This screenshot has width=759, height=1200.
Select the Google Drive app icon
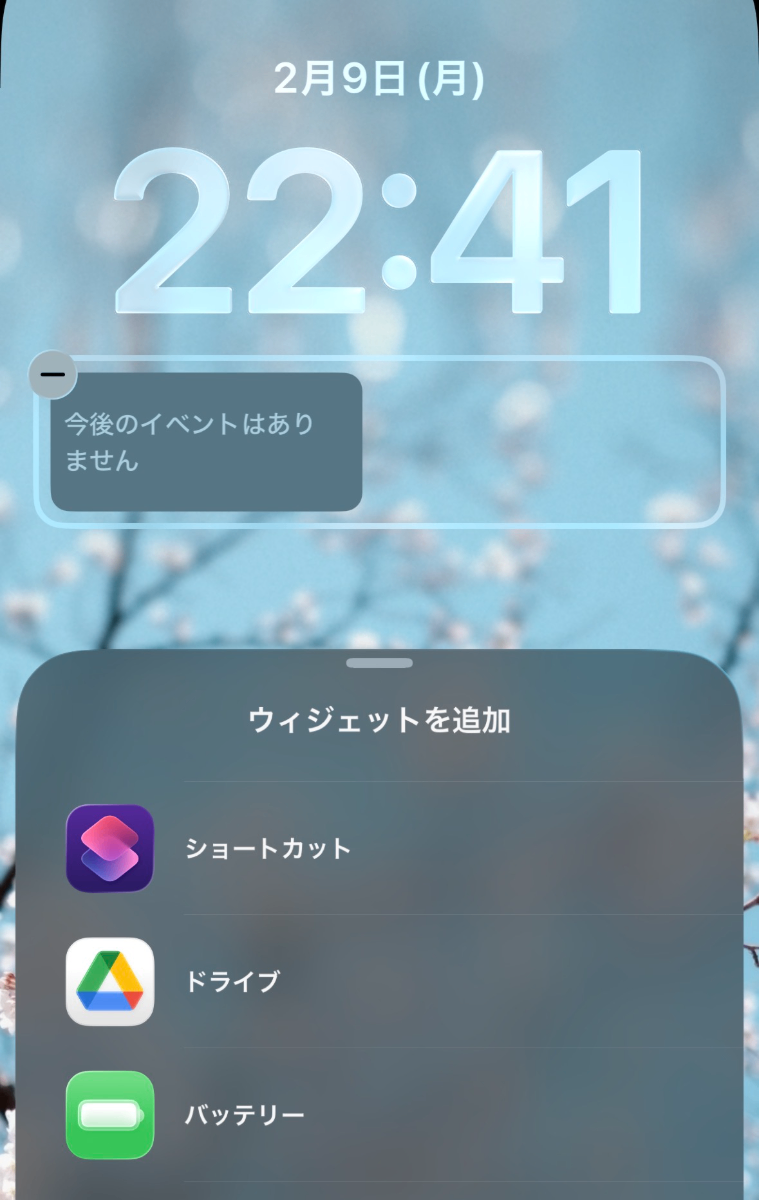tap(108, 980)
